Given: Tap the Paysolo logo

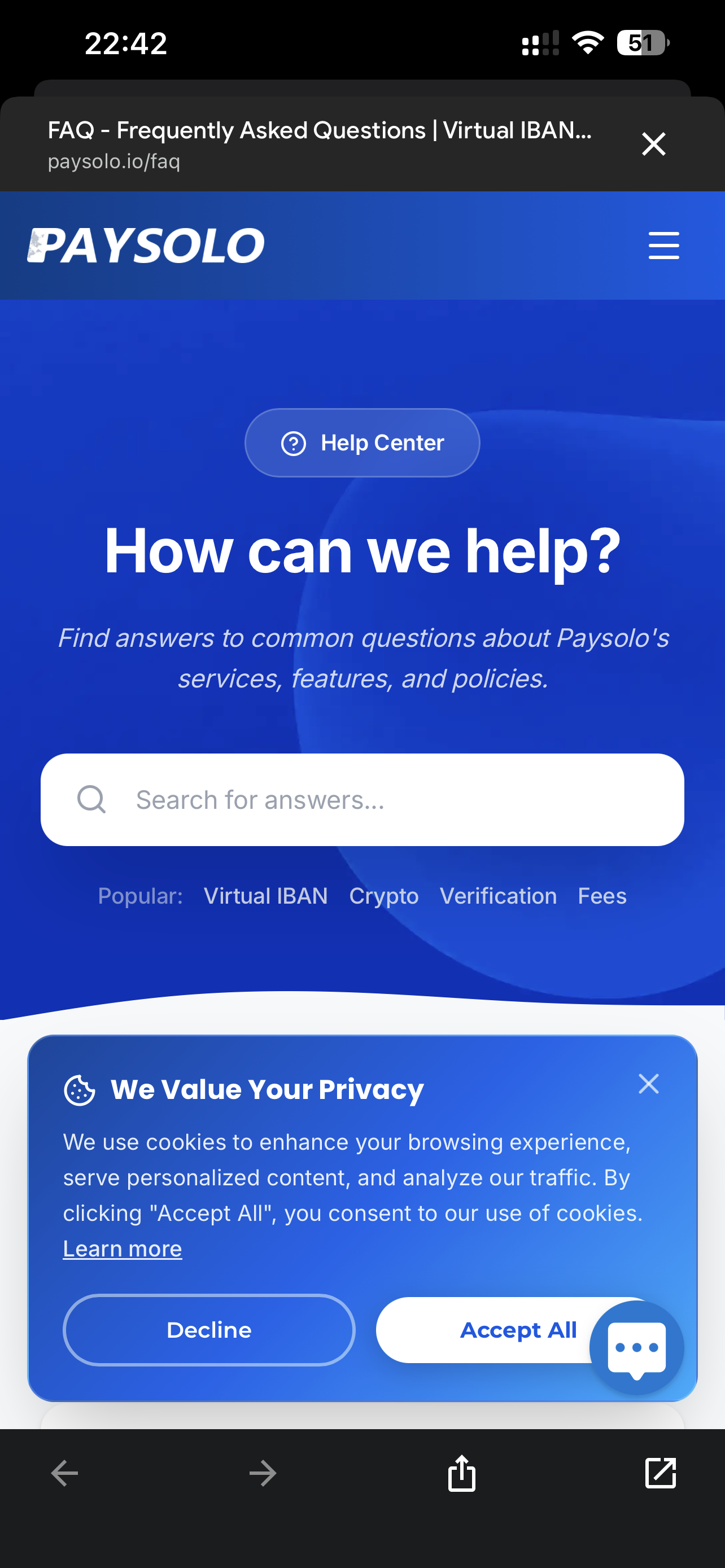Looking at the screenshot, I should point(146,246).
